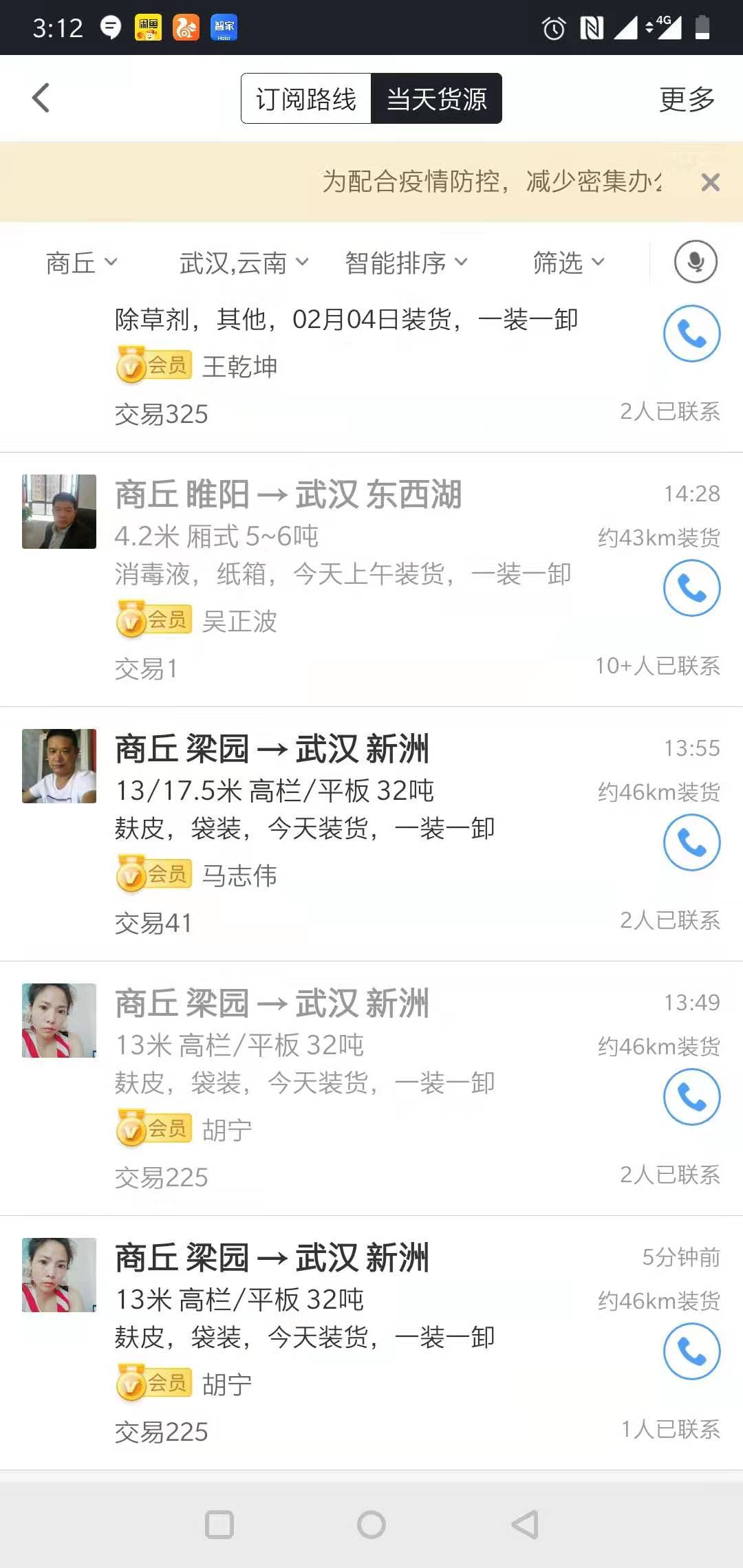Expand the 智能排序 sorting options
The height and width of the screenshot is (1568, 743).
pos(406,262)
